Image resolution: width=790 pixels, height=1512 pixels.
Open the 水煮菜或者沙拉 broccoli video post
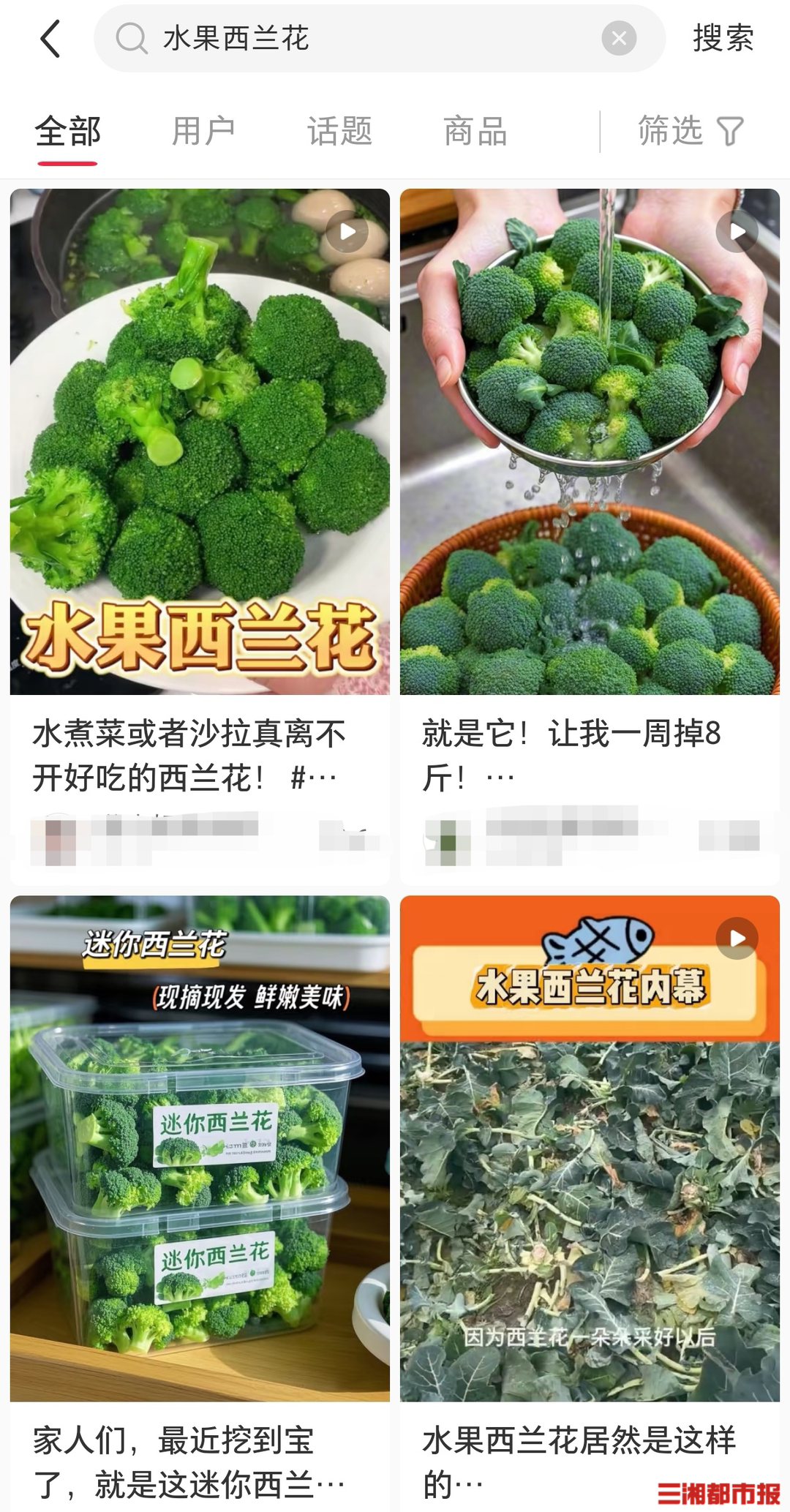[x=200, y=442]
